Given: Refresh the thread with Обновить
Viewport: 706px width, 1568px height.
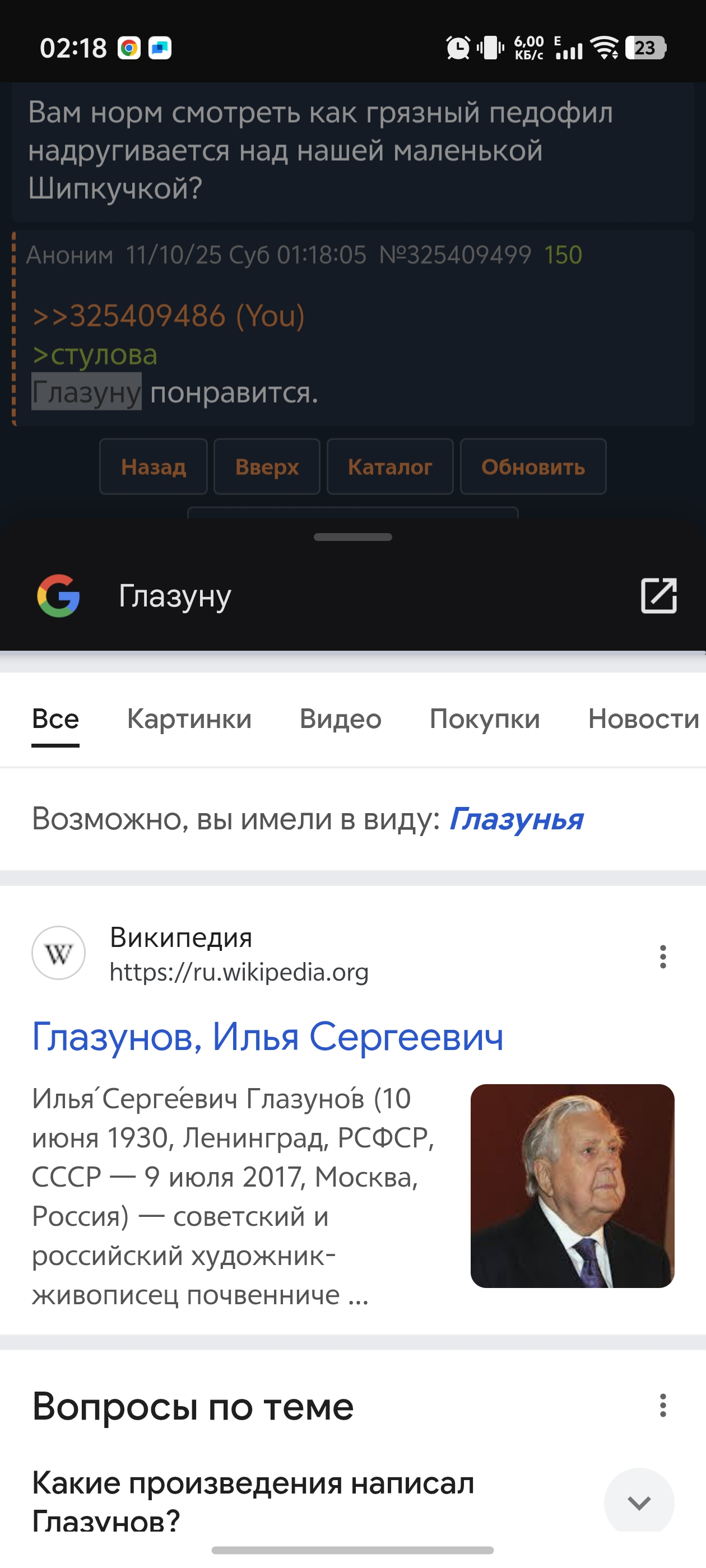Looking at the screenshot, I should pyautogui.click(x=533, y=467).
